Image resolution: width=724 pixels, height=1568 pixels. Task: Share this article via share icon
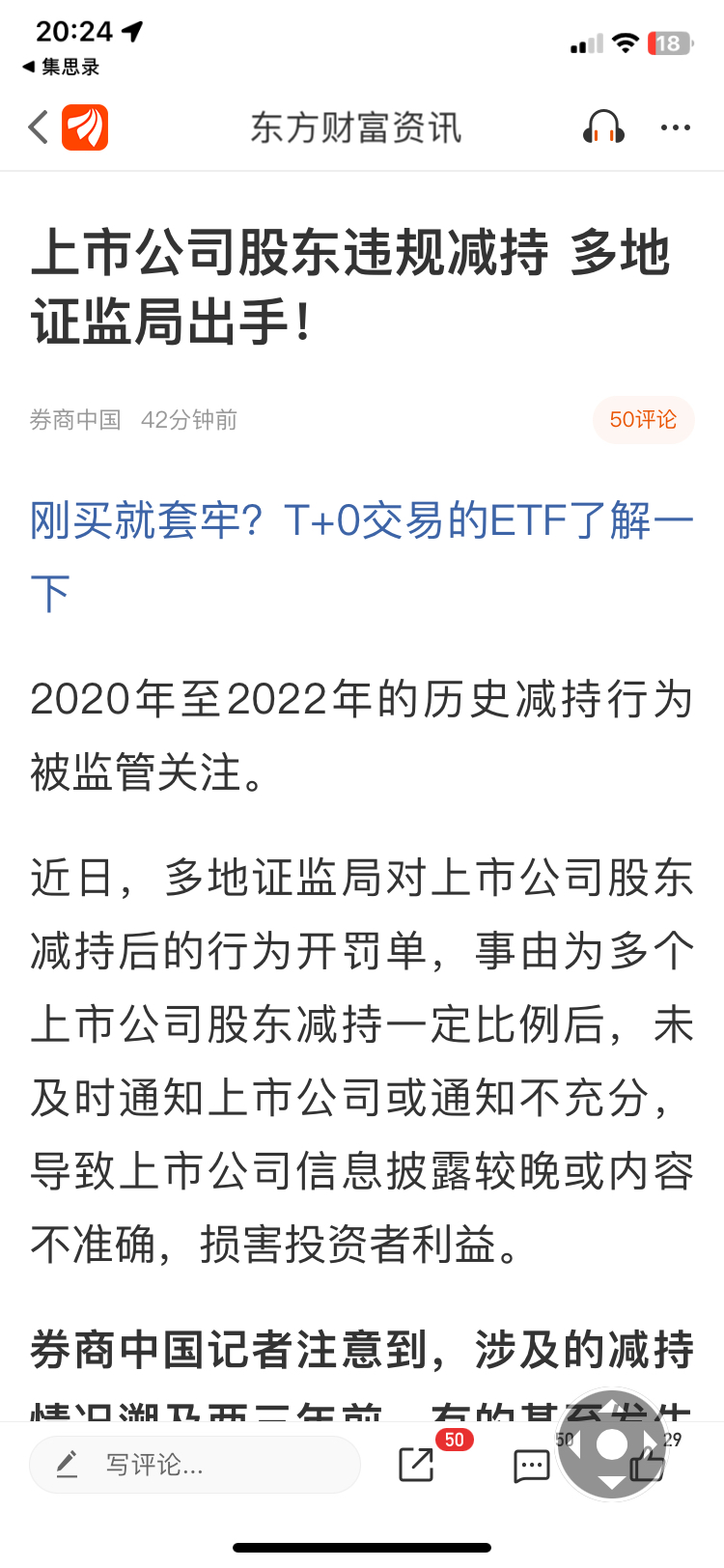[x=417, y=1465]
